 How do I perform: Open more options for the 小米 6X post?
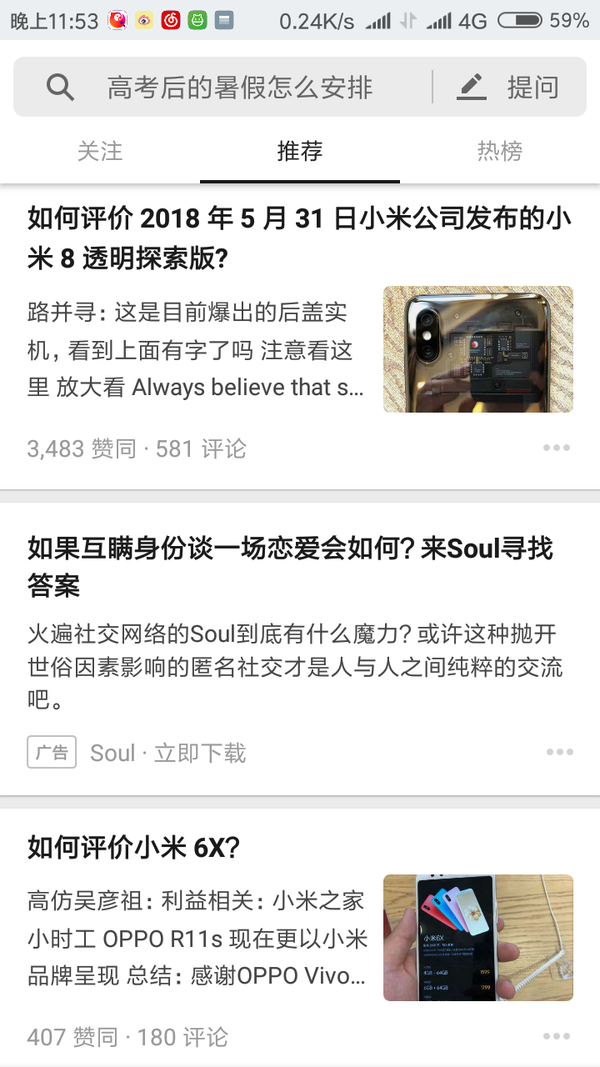[557, 1037]
